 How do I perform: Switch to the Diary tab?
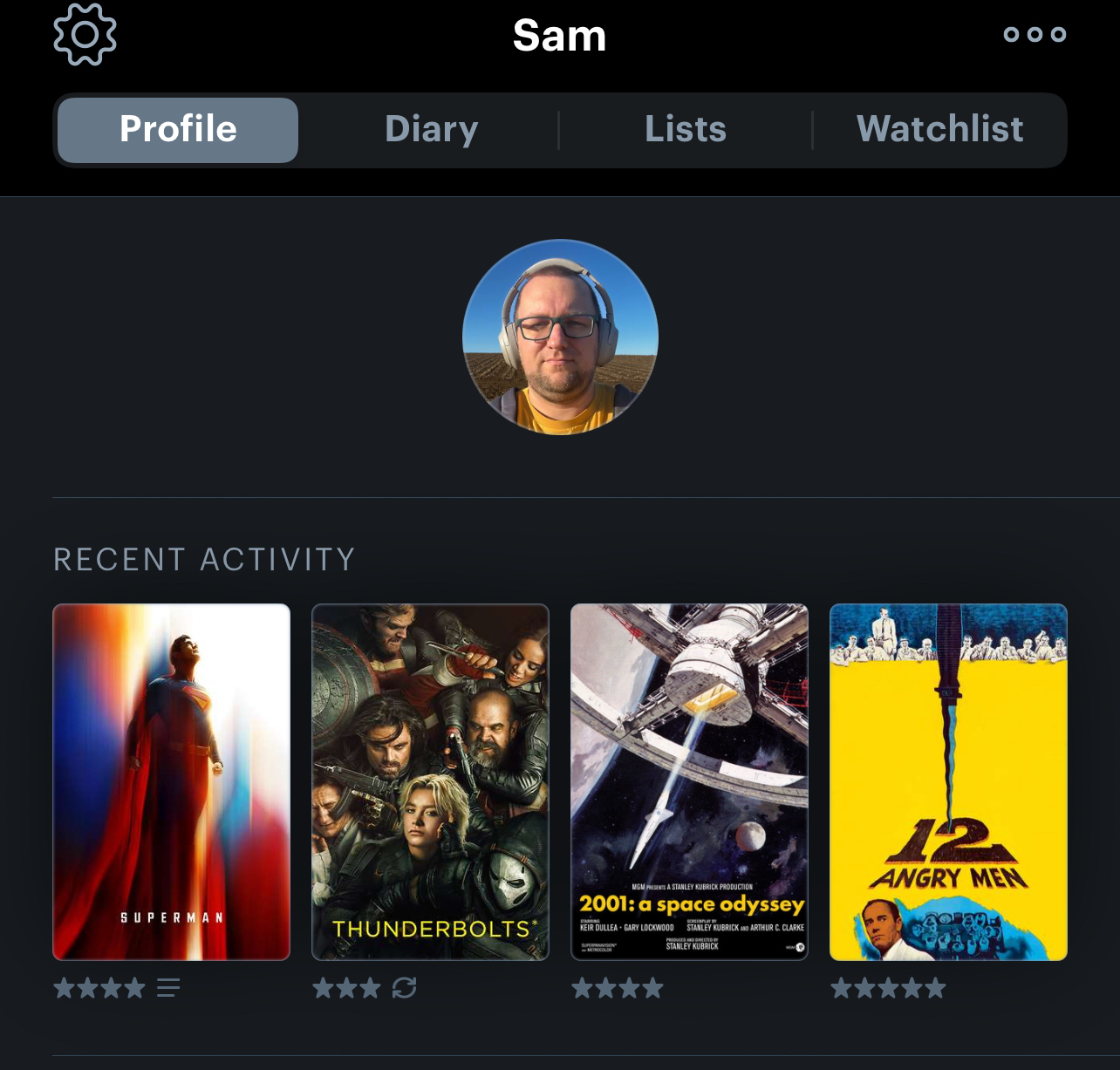pyautogui.click(x=432, y=129)
